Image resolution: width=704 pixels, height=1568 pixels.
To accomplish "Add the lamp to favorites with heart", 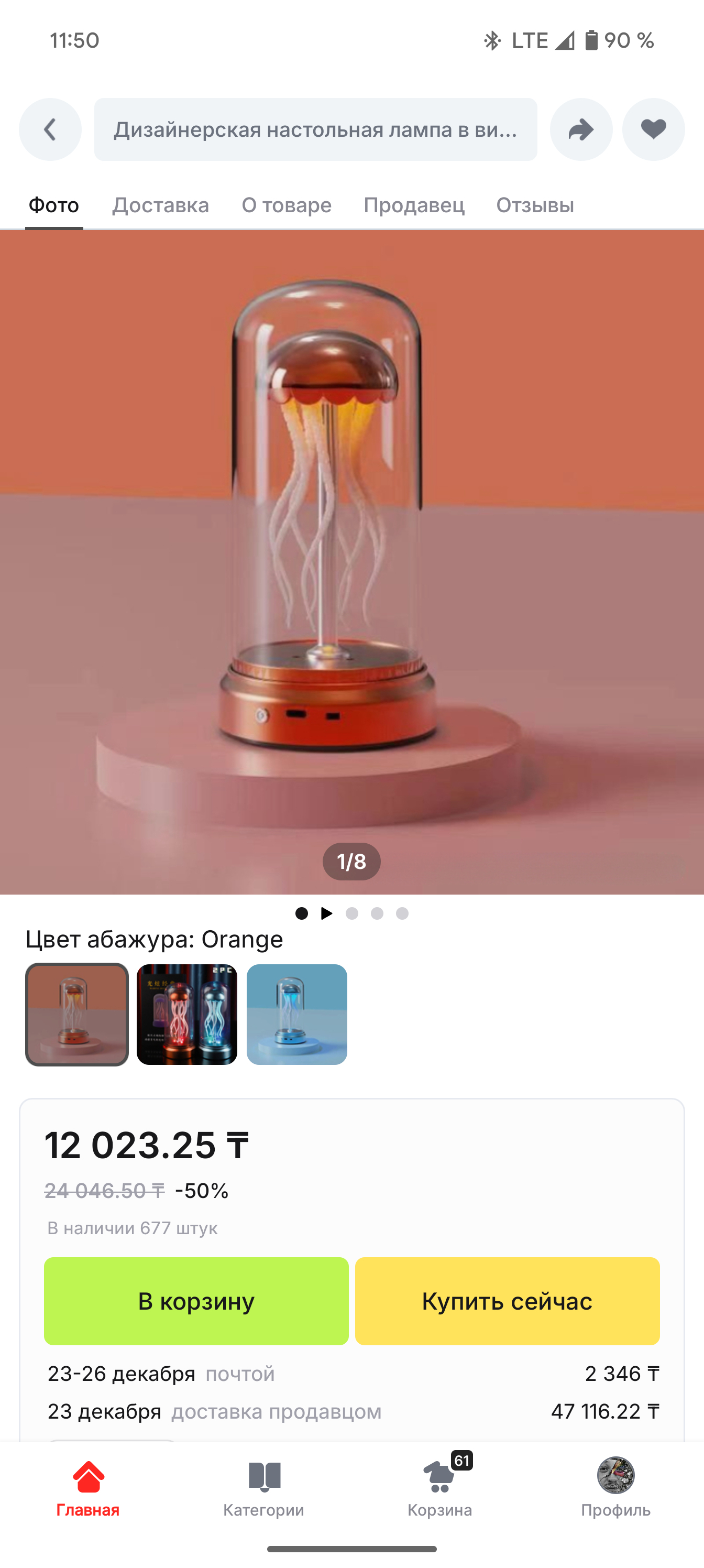I will (x=653, y=129).
